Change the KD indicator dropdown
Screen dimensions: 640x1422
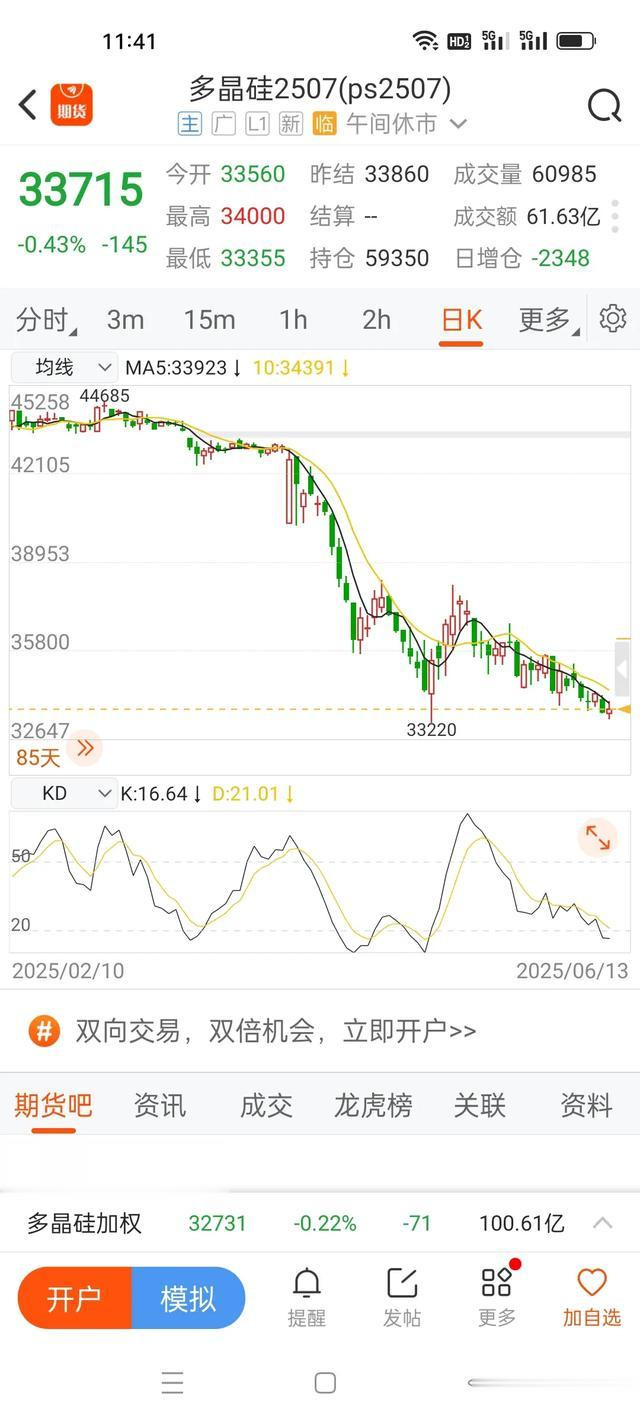tap(64, 794)
